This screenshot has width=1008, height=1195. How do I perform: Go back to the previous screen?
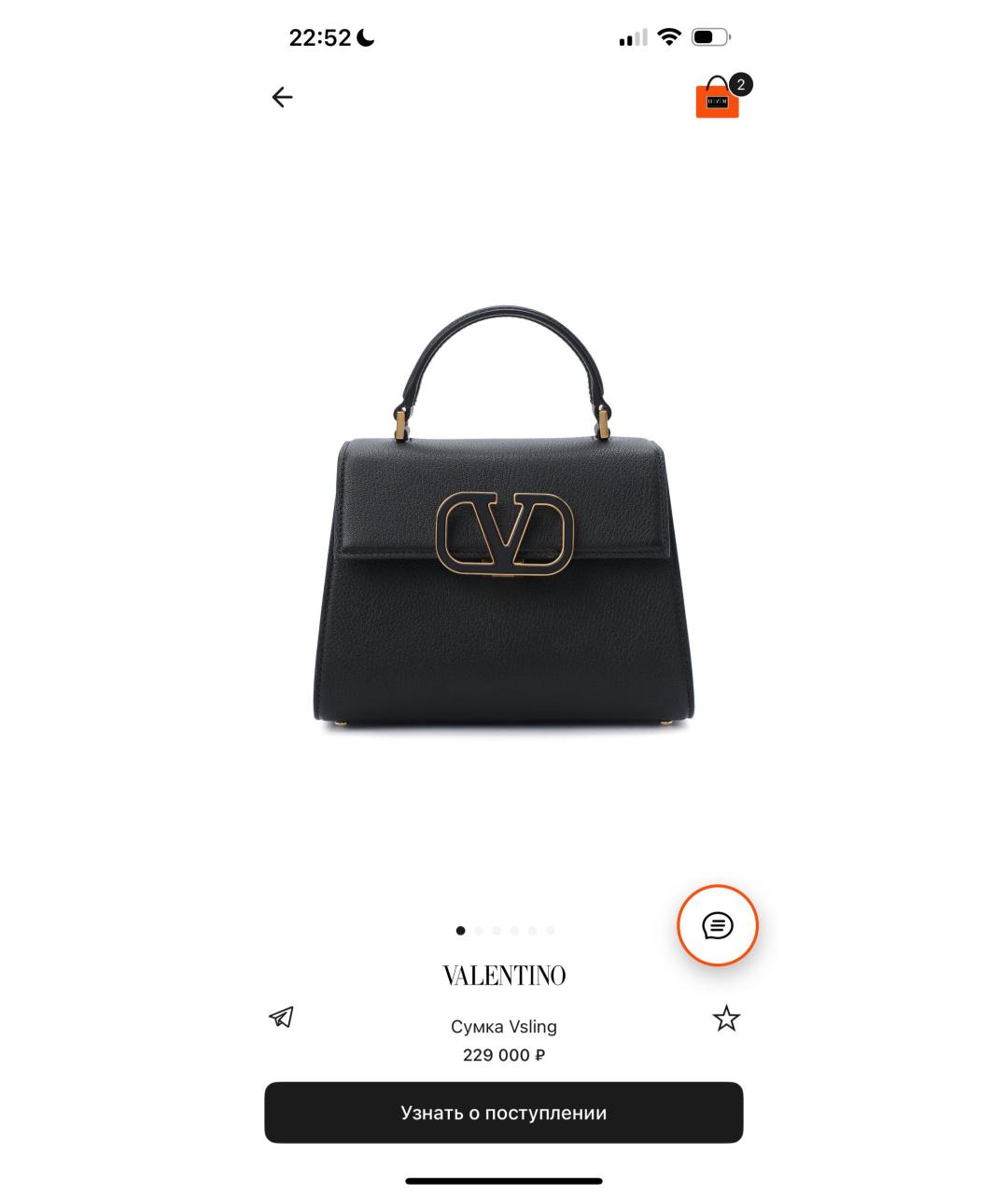(x=282, y=97)
